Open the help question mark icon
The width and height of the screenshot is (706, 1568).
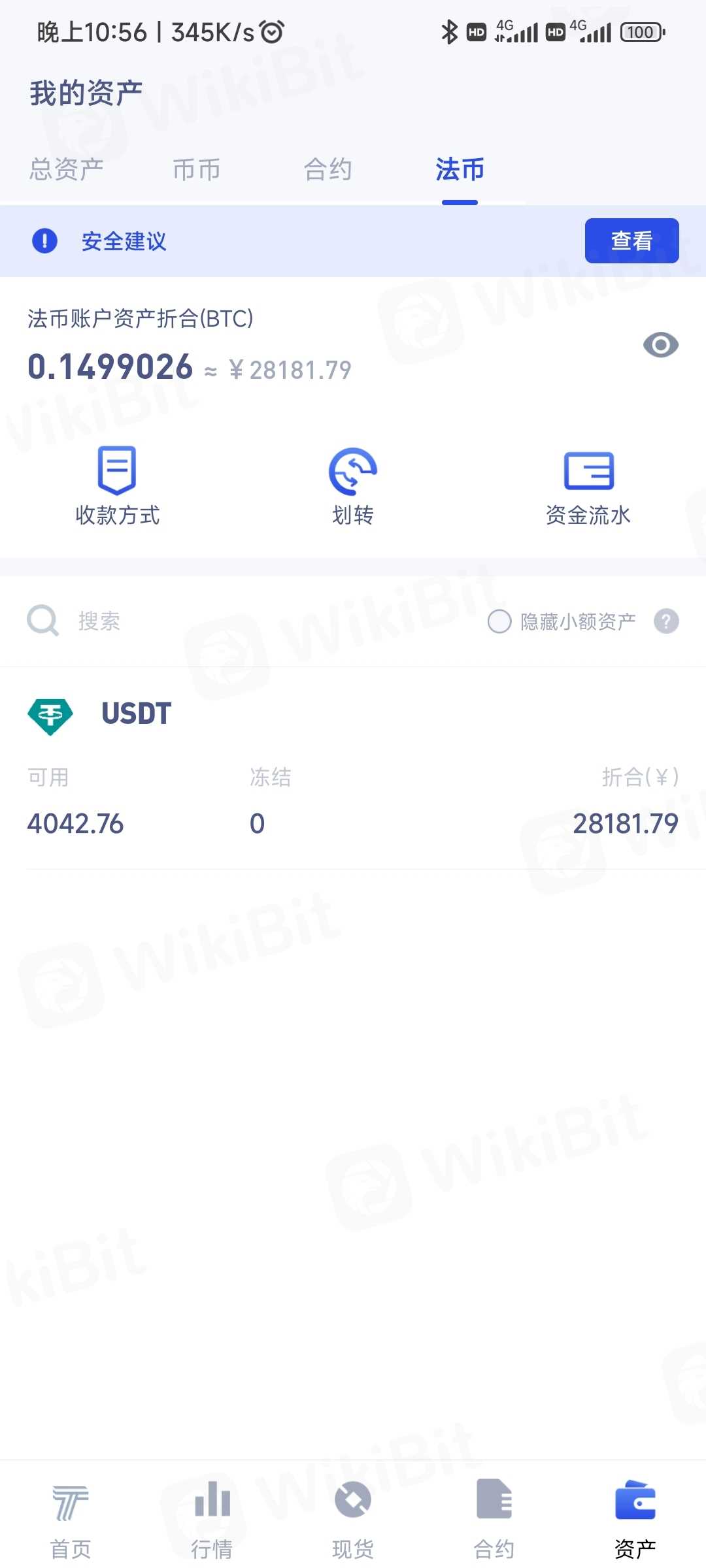click(x=666, y=621)
